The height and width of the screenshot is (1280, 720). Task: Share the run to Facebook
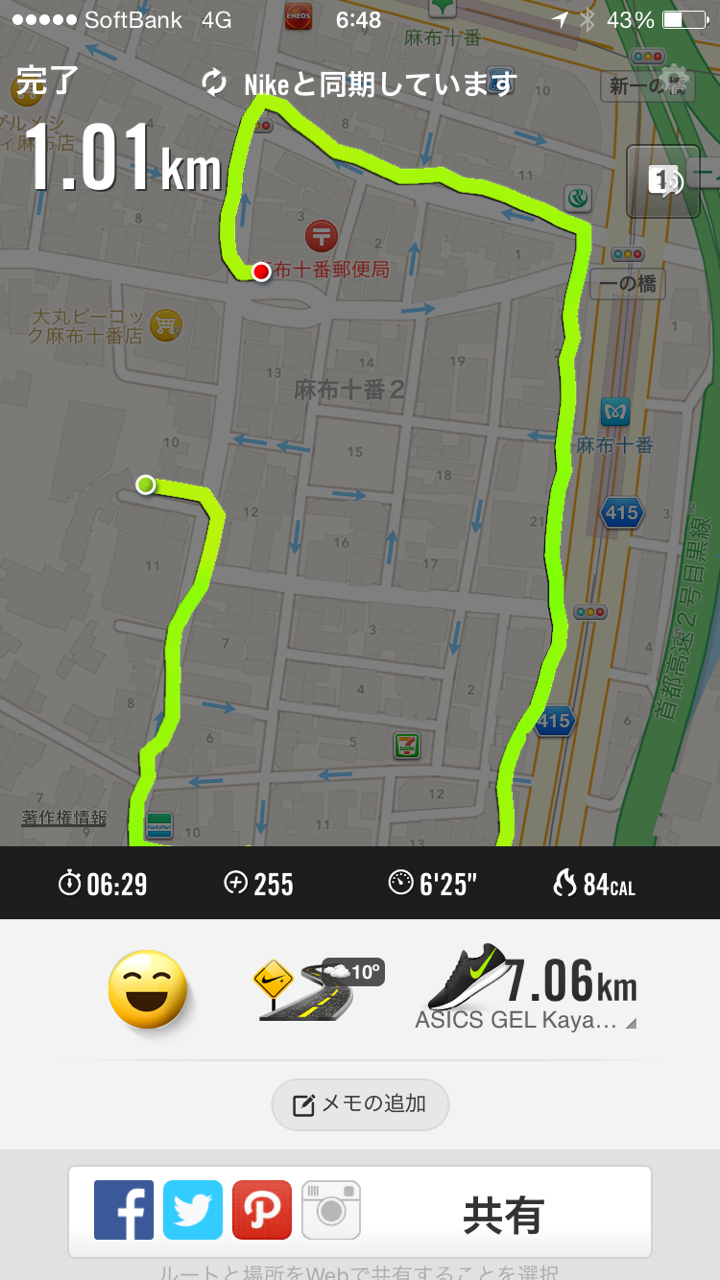[x=123, y=1210]
